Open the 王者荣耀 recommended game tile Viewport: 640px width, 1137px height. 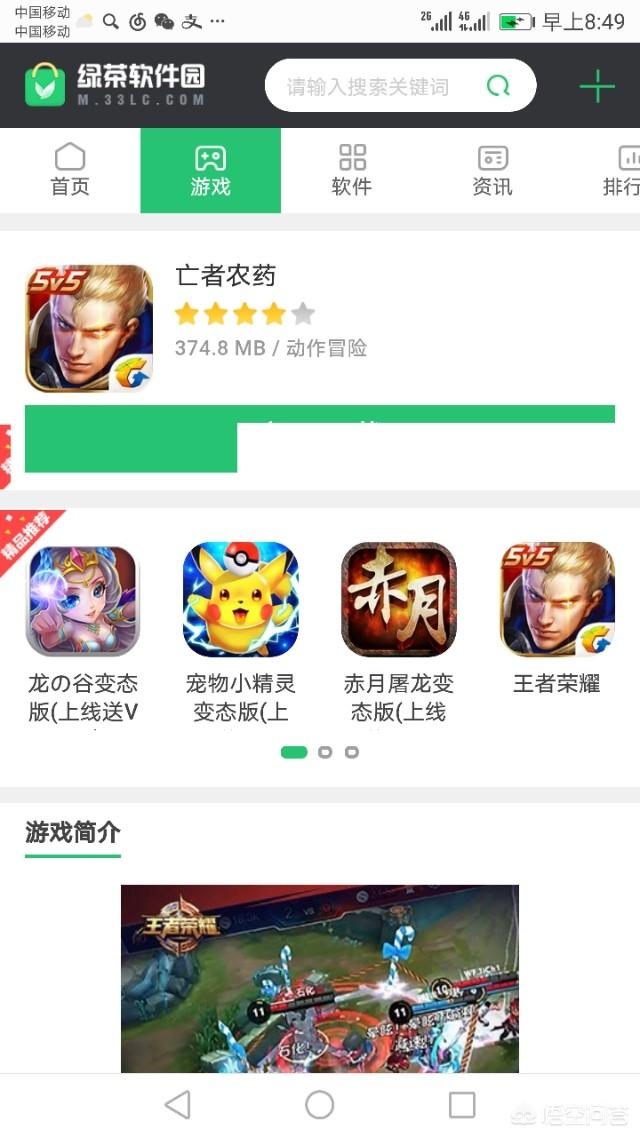coord(557,619)
